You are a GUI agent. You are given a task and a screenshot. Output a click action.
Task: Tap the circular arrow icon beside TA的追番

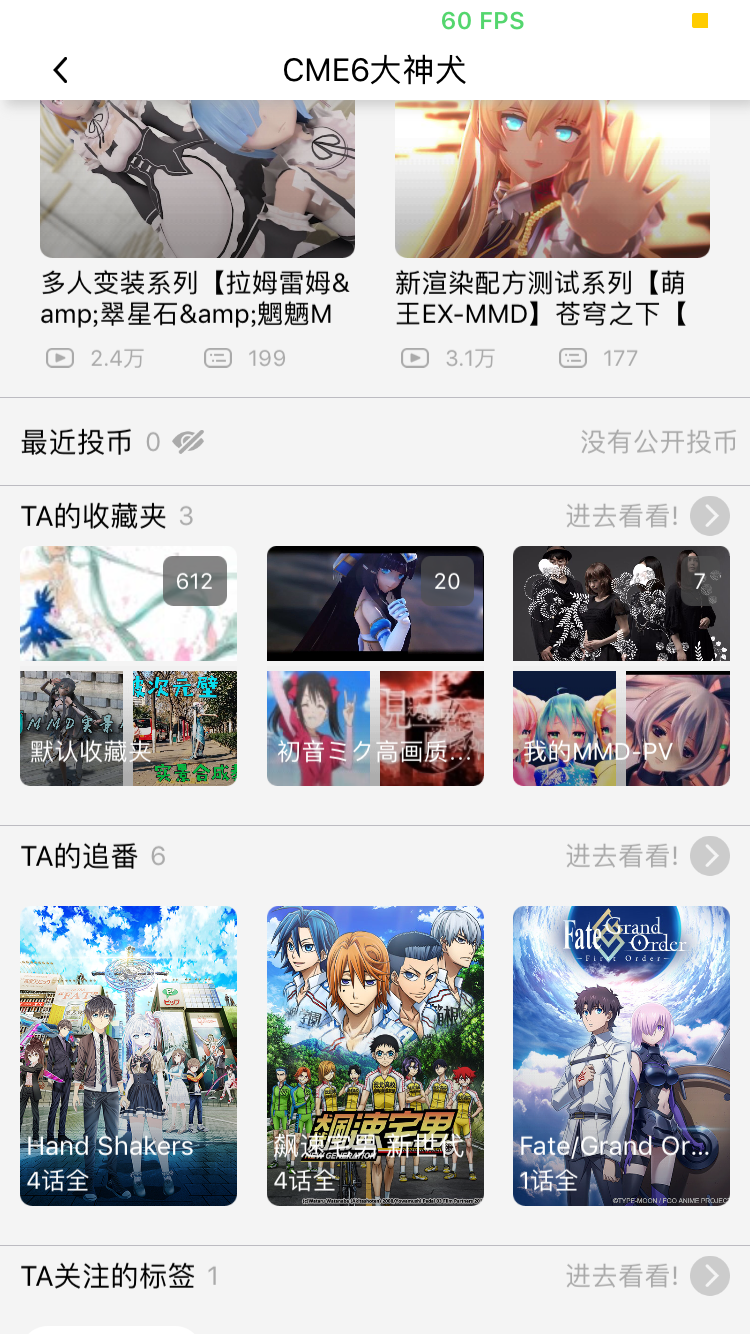[x=709, y=855]
